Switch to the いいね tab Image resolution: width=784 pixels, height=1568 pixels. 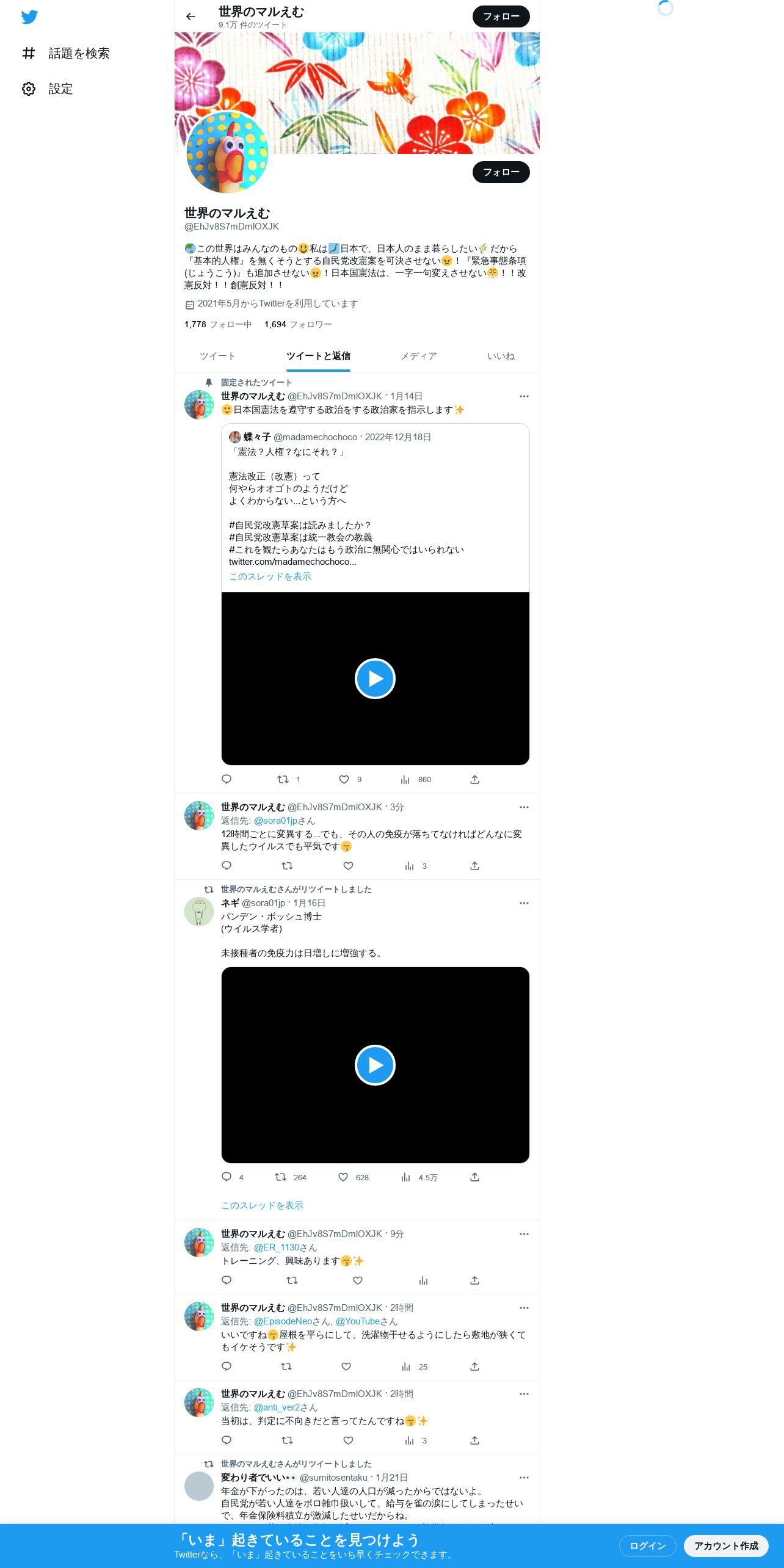pyautogui.click(x=501, y=356)
